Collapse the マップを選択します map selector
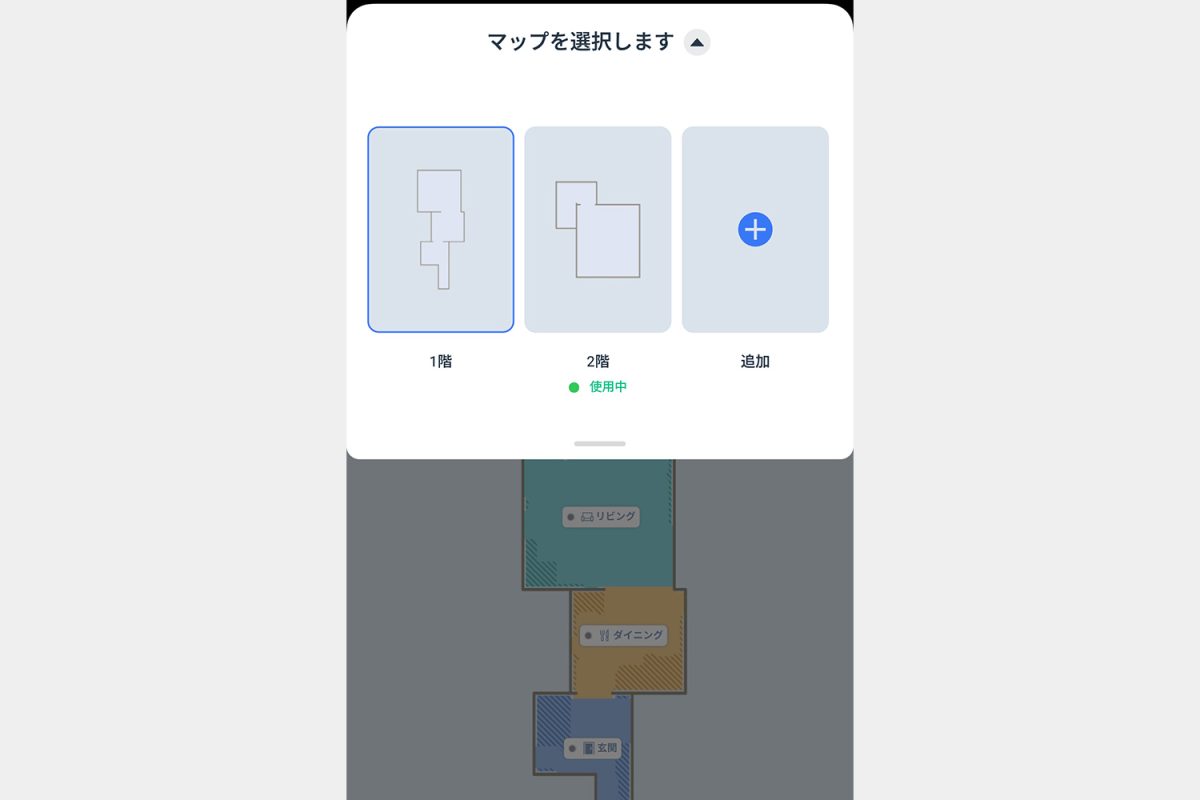 pyautogui.click(x=697, y=42)
